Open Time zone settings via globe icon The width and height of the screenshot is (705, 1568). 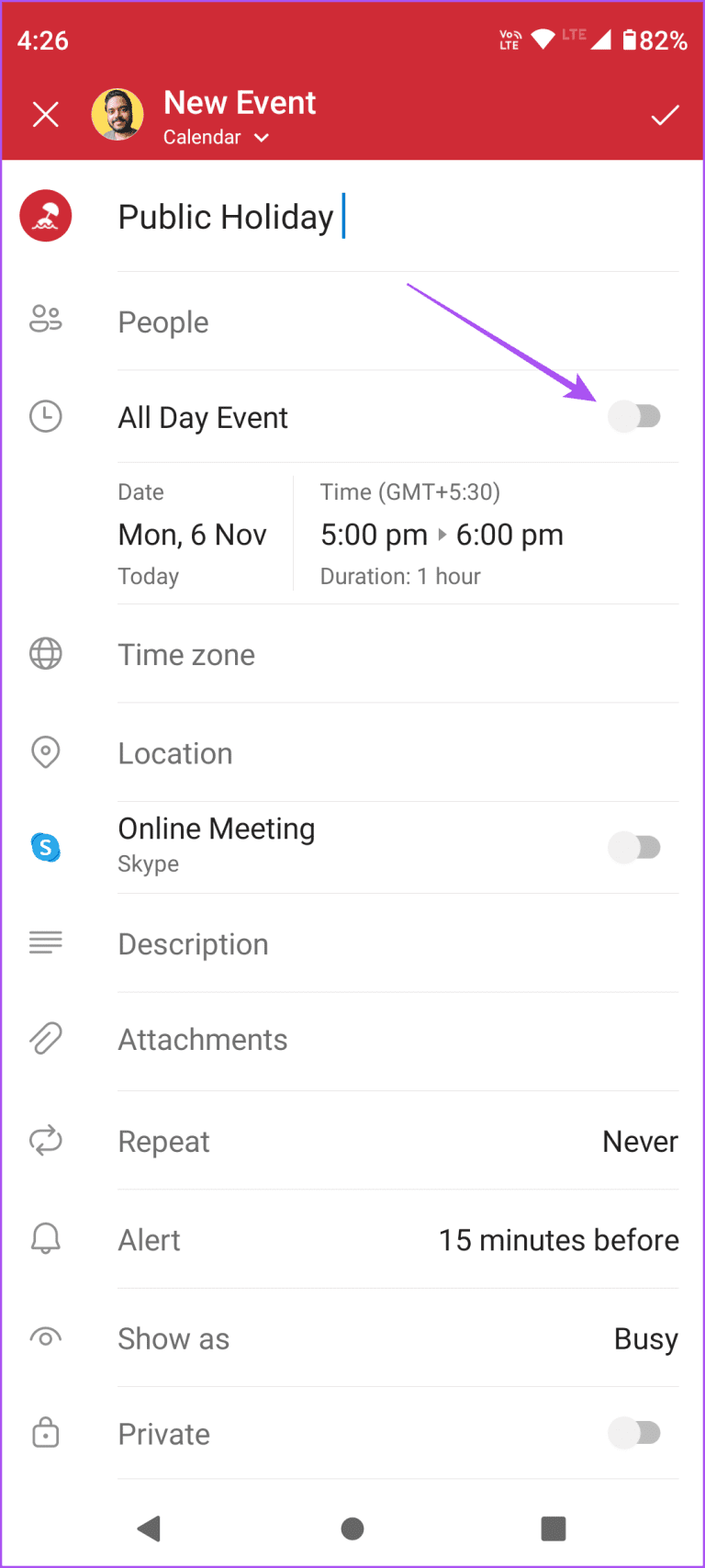[x=45, y=653]
